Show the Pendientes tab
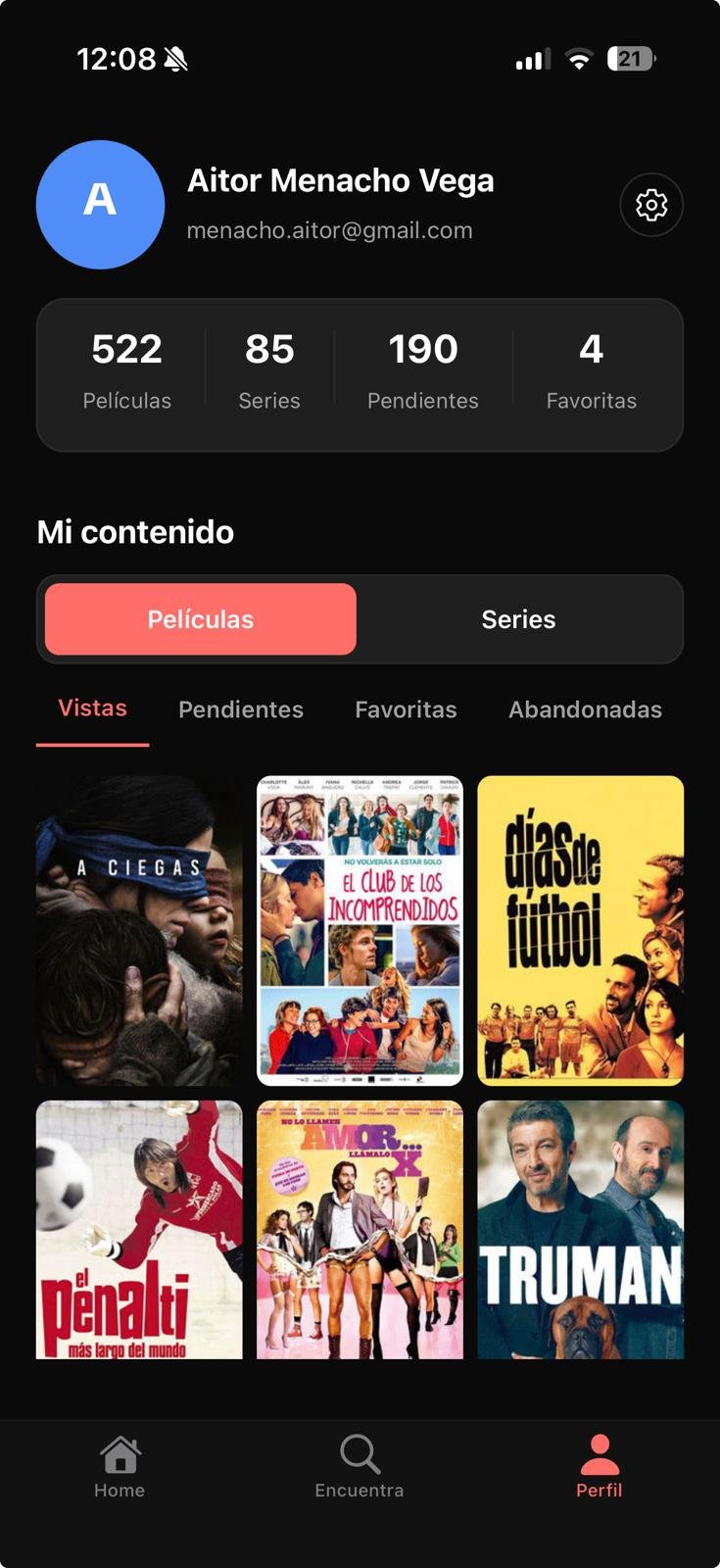Viewport: 720px width, 1568px height. click(241, 710)
